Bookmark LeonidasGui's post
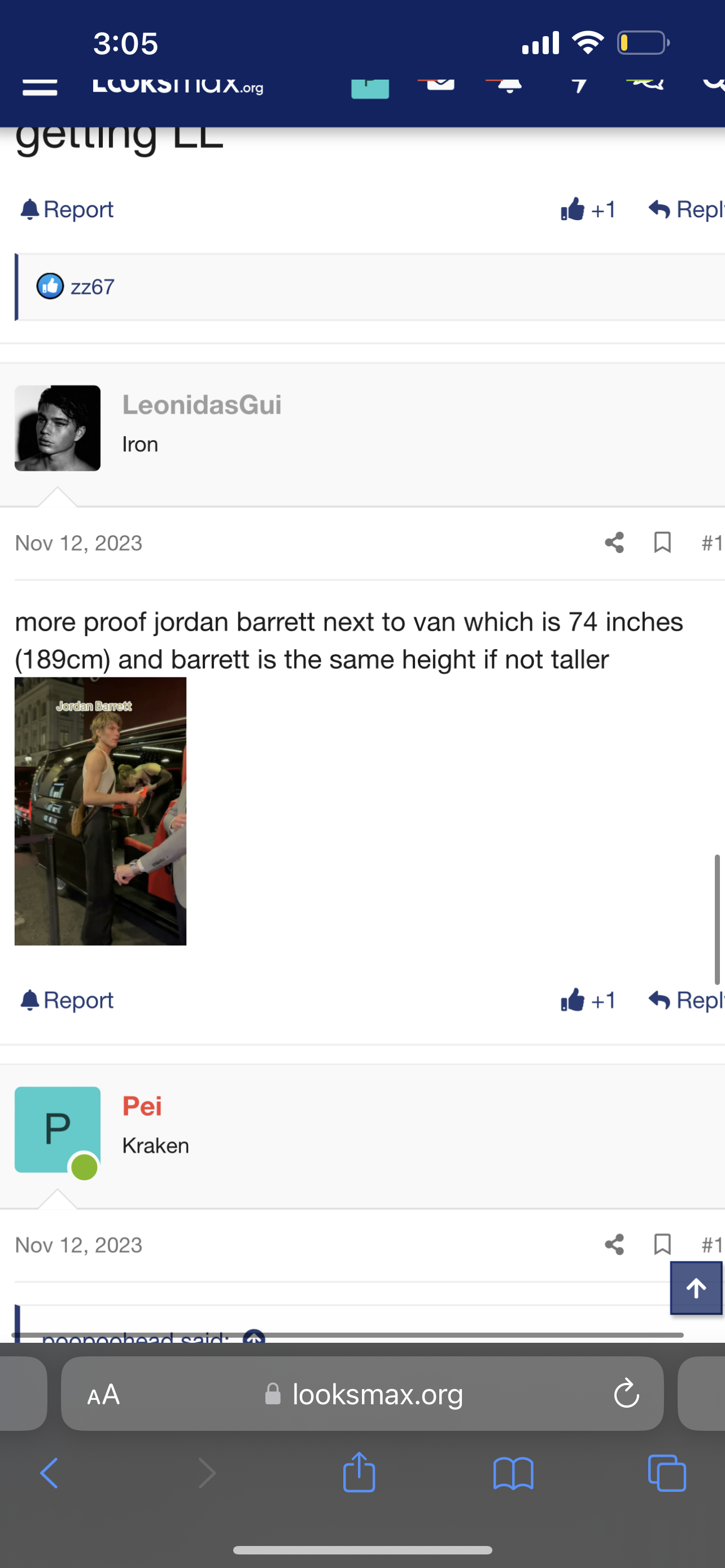The image size is (725, 1568). 662,542
